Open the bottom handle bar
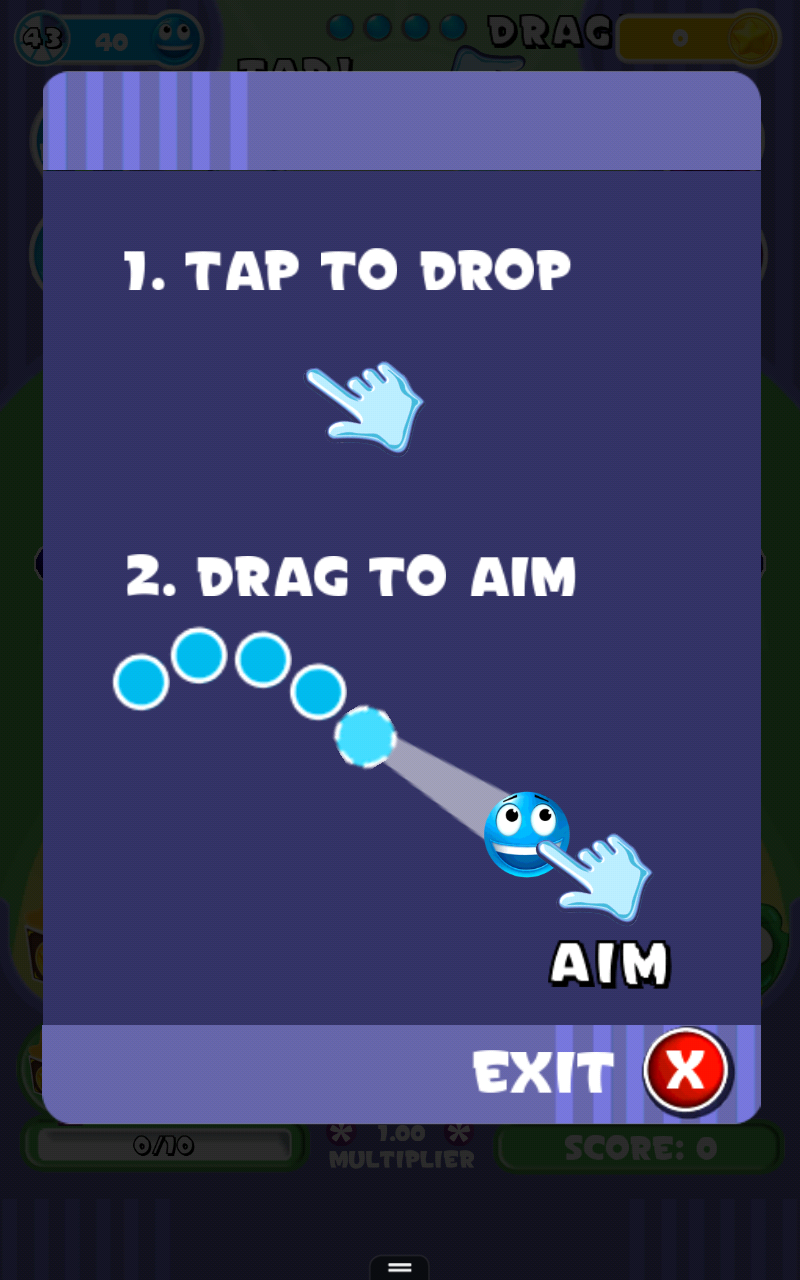The image size is (800, 1280). [x=400, y=1267]
